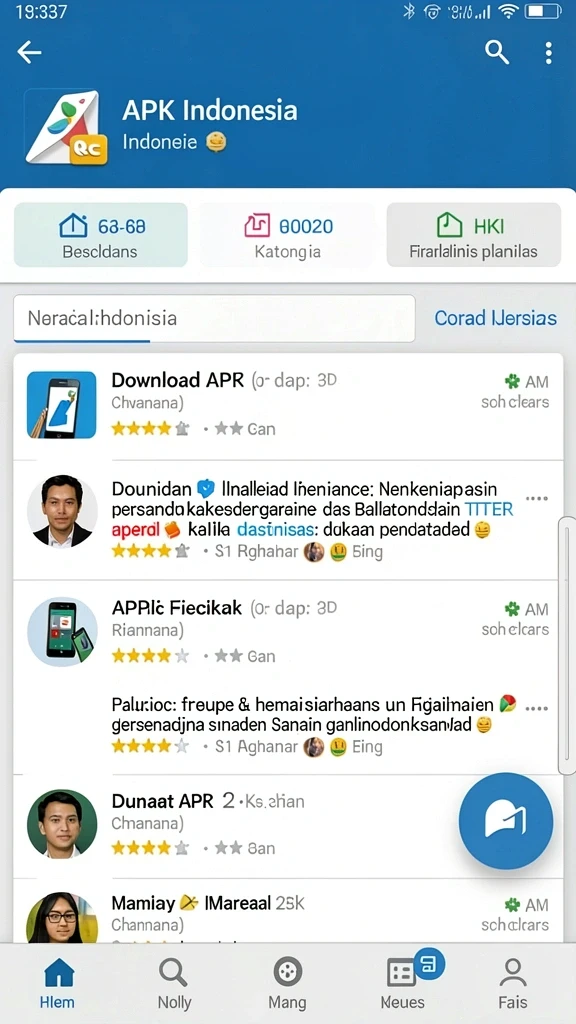Viewport: 576px width, 1024px height.
Task: Go back using the top arrow
Action: tap(29, 52)
